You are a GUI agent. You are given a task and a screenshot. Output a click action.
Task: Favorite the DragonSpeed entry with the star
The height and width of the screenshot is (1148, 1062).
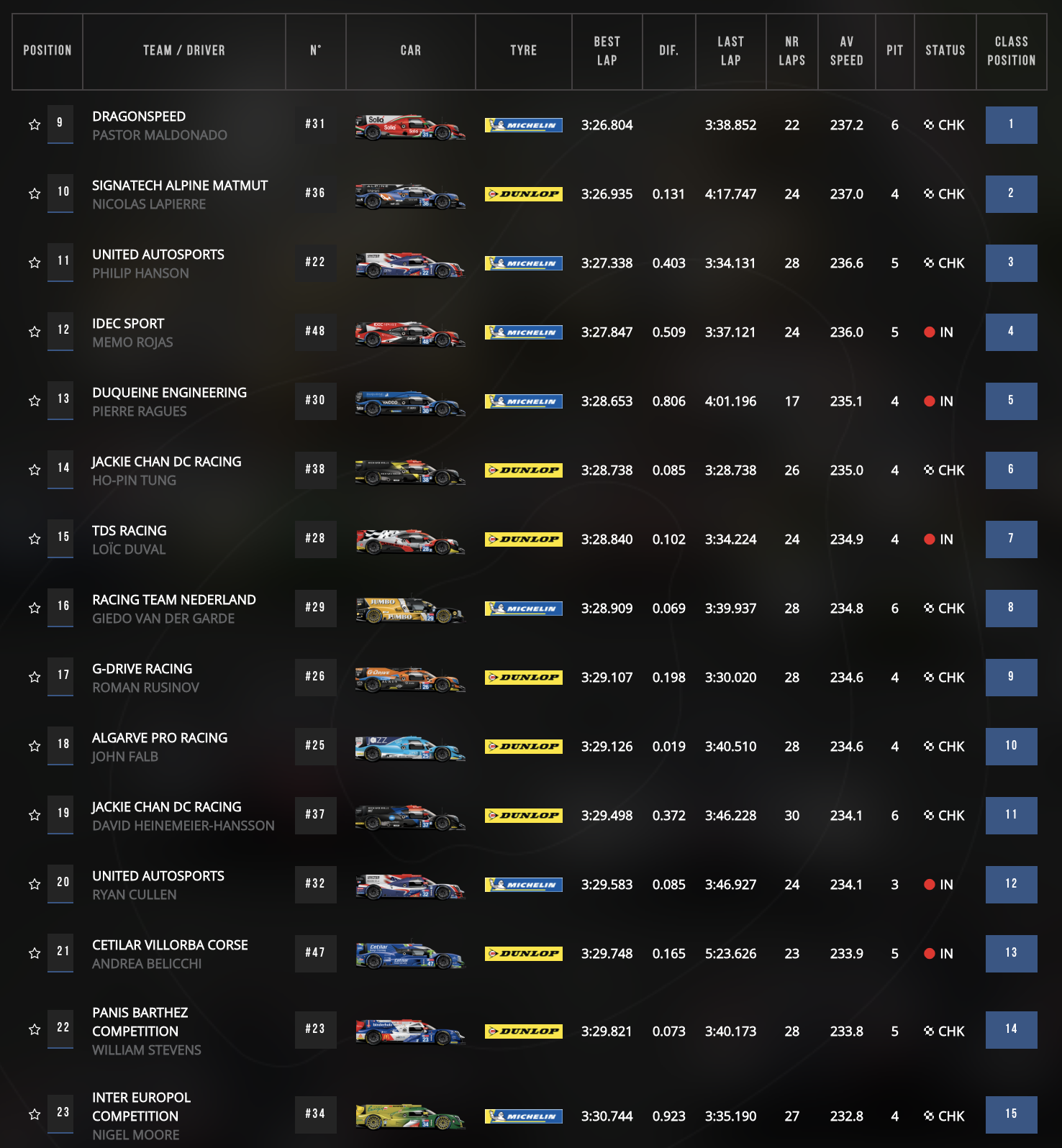35,124
